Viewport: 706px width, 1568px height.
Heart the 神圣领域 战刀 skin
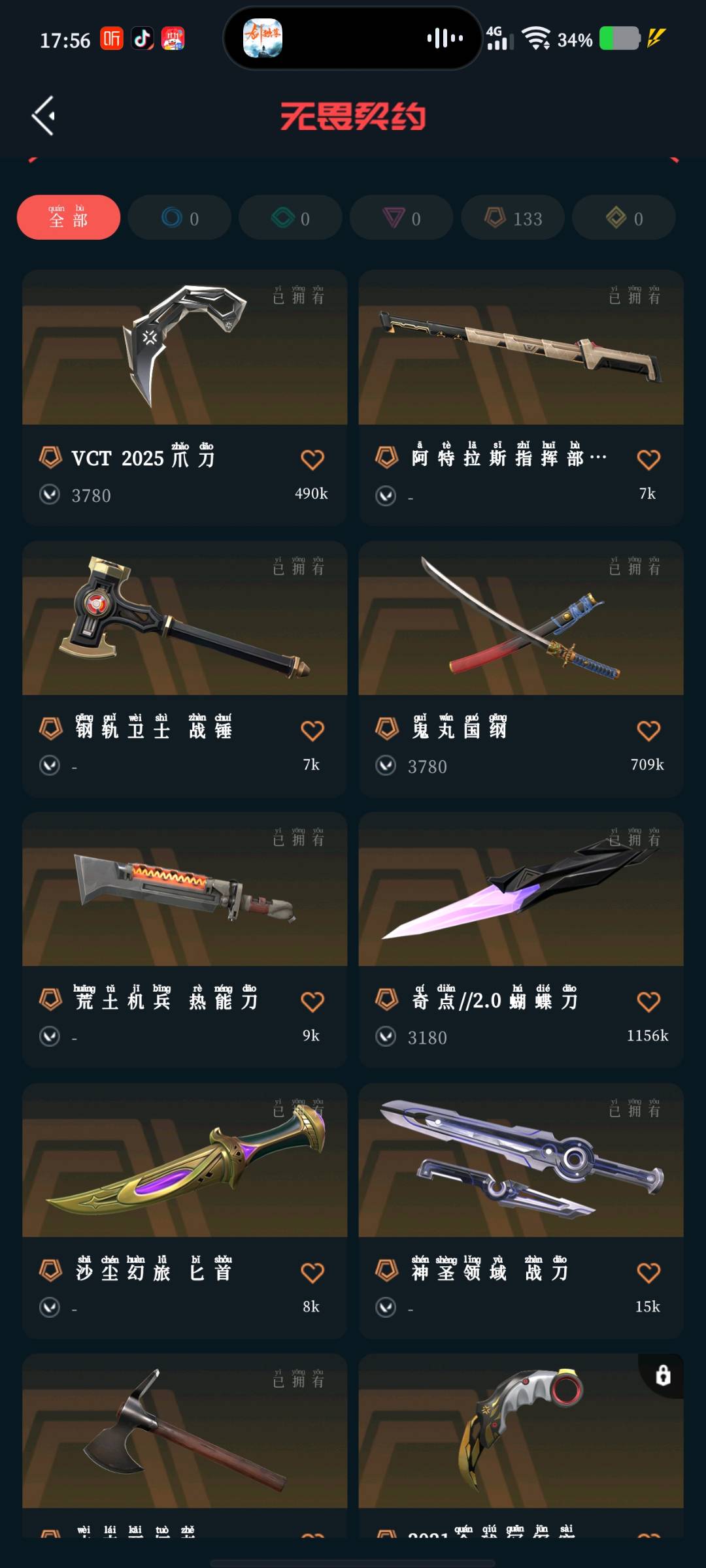point(648,1273)
